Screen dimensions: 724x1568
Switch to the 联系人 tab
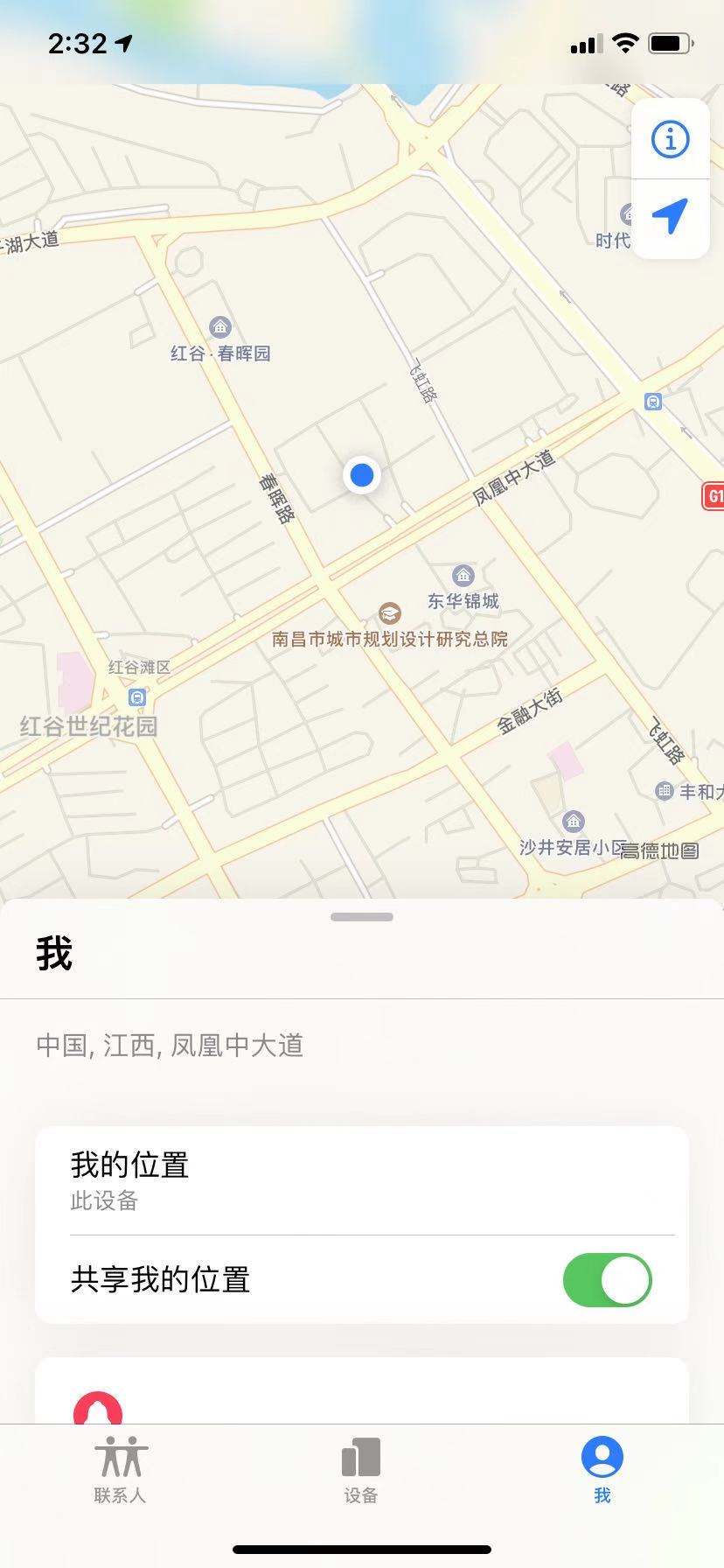pos(121,1469)
